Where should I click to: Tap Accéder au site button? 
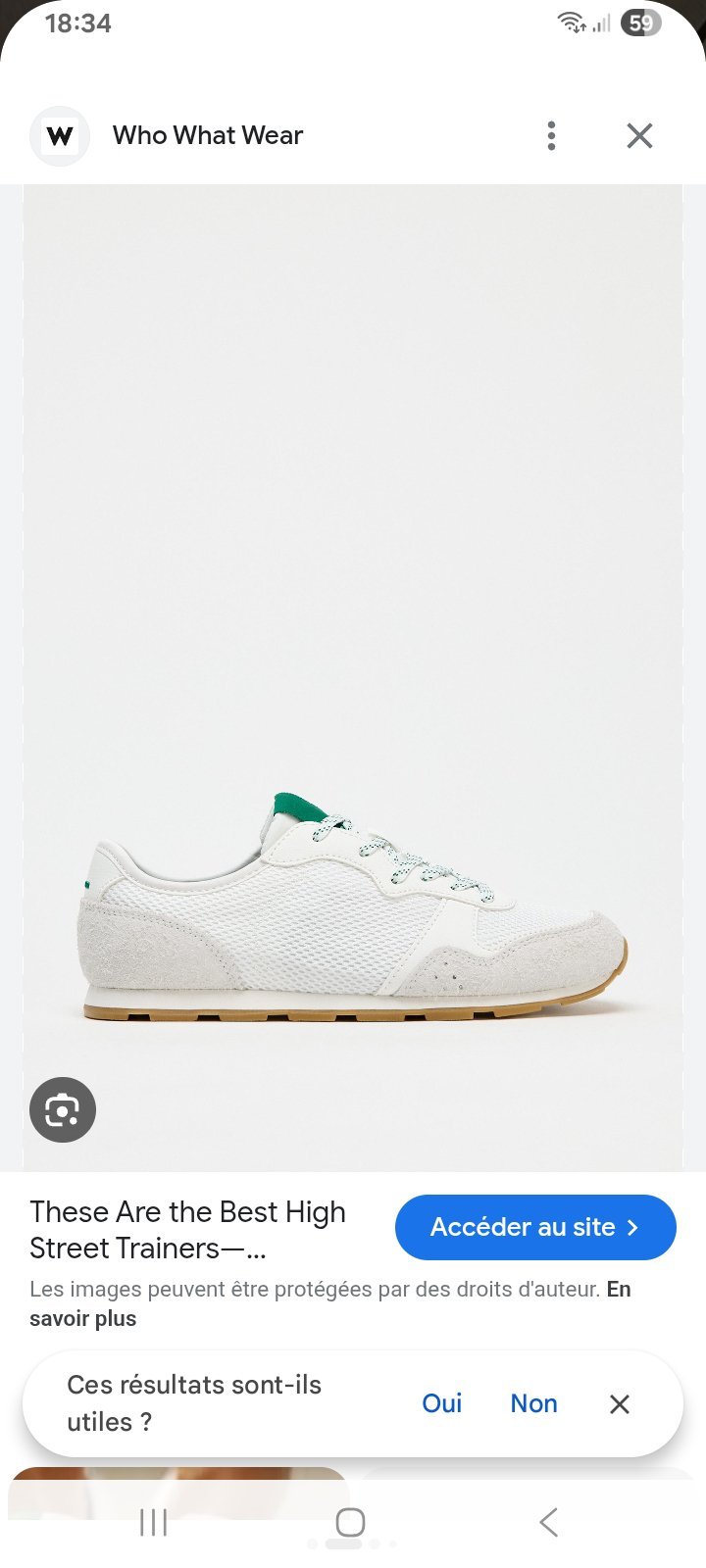point(535,1227)
